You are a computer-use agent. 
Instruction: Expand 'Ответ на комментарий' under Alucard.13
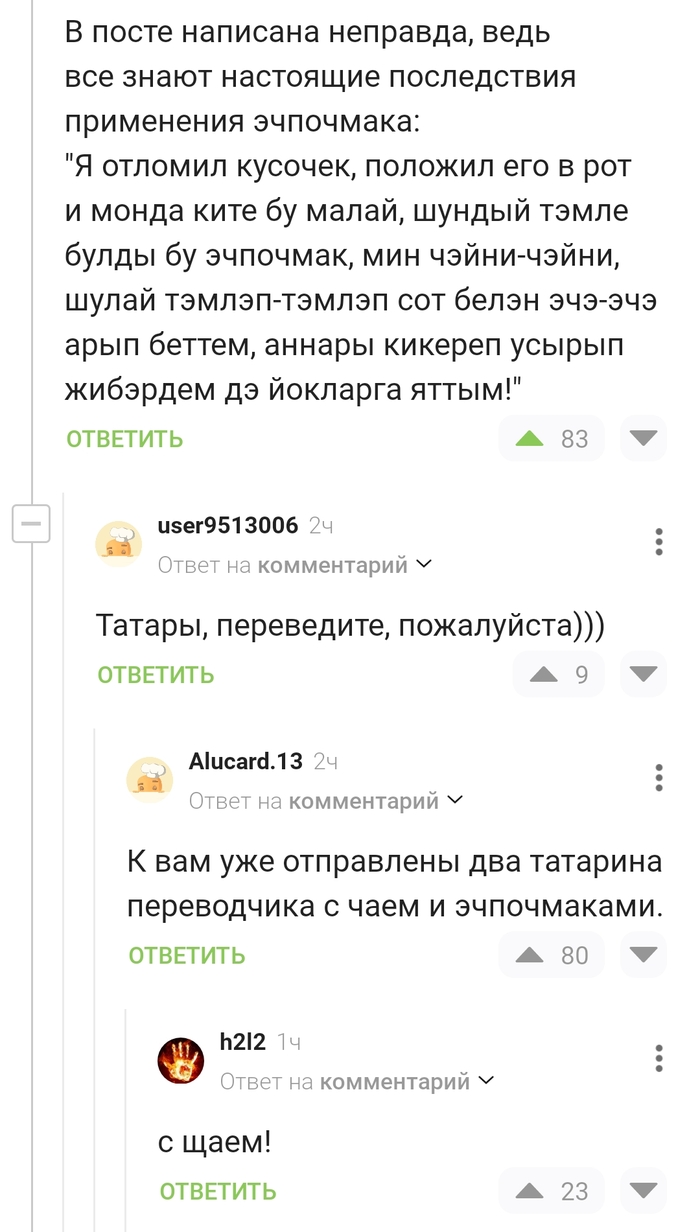[x=326, y=801]
